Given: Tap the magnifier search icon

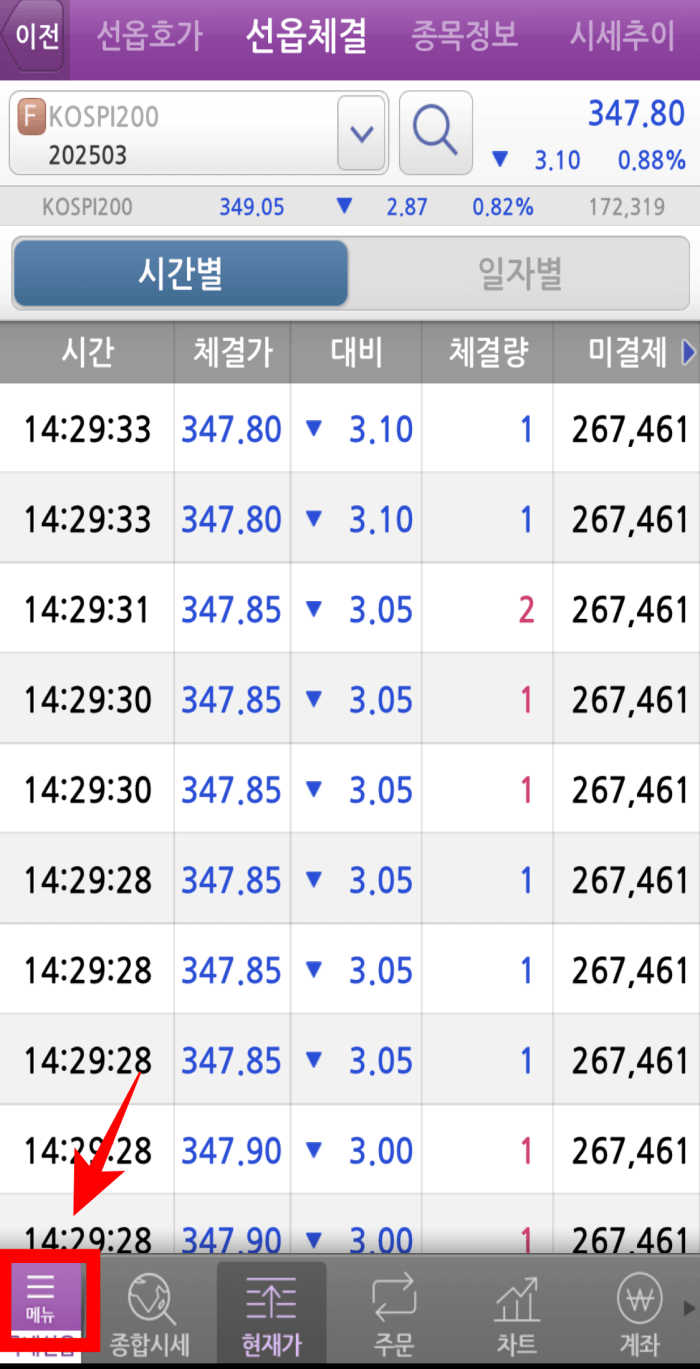Looking at the screenshot, I should (436, 133).
